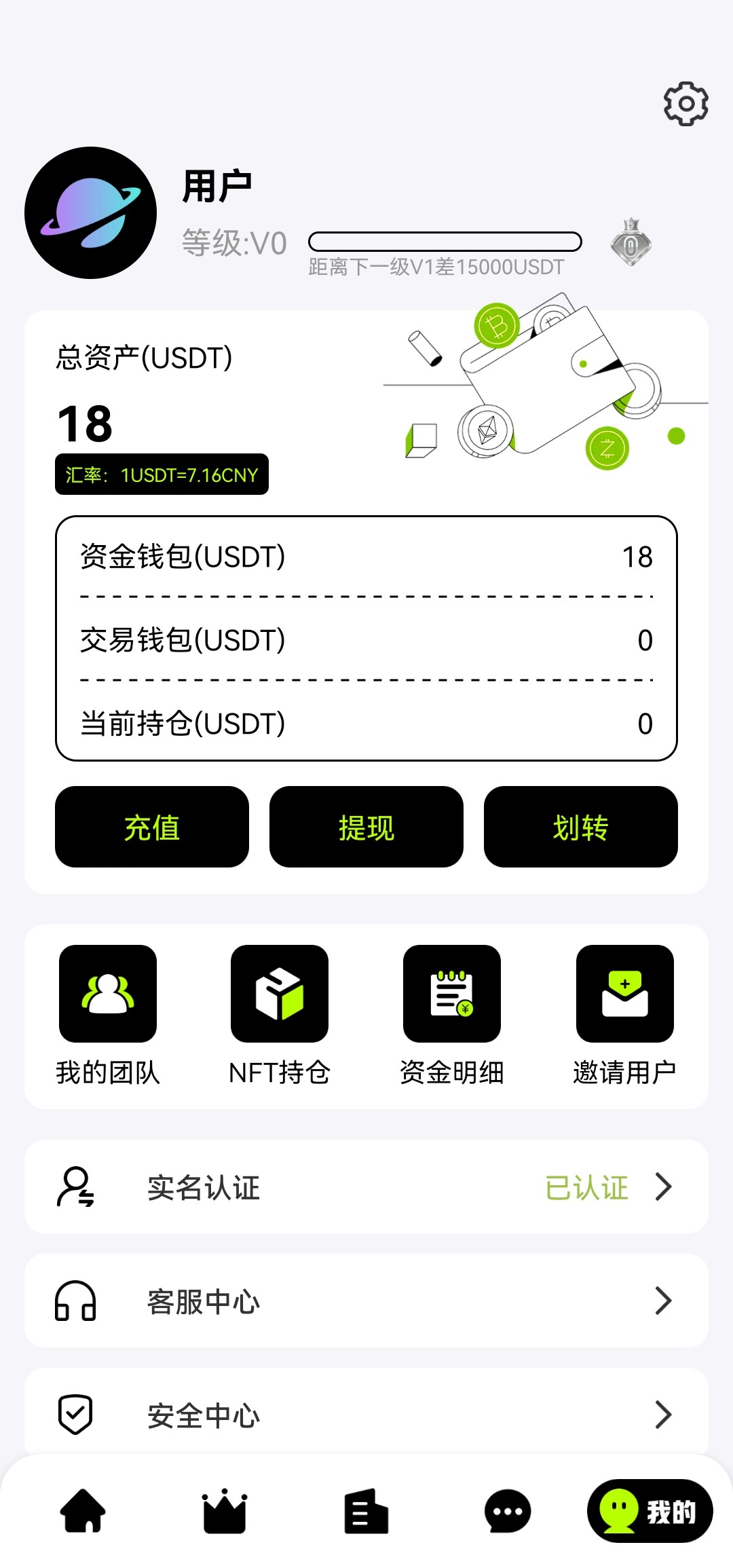
Task: Open 邀请用户 invite users
Action: (624, 1015)
